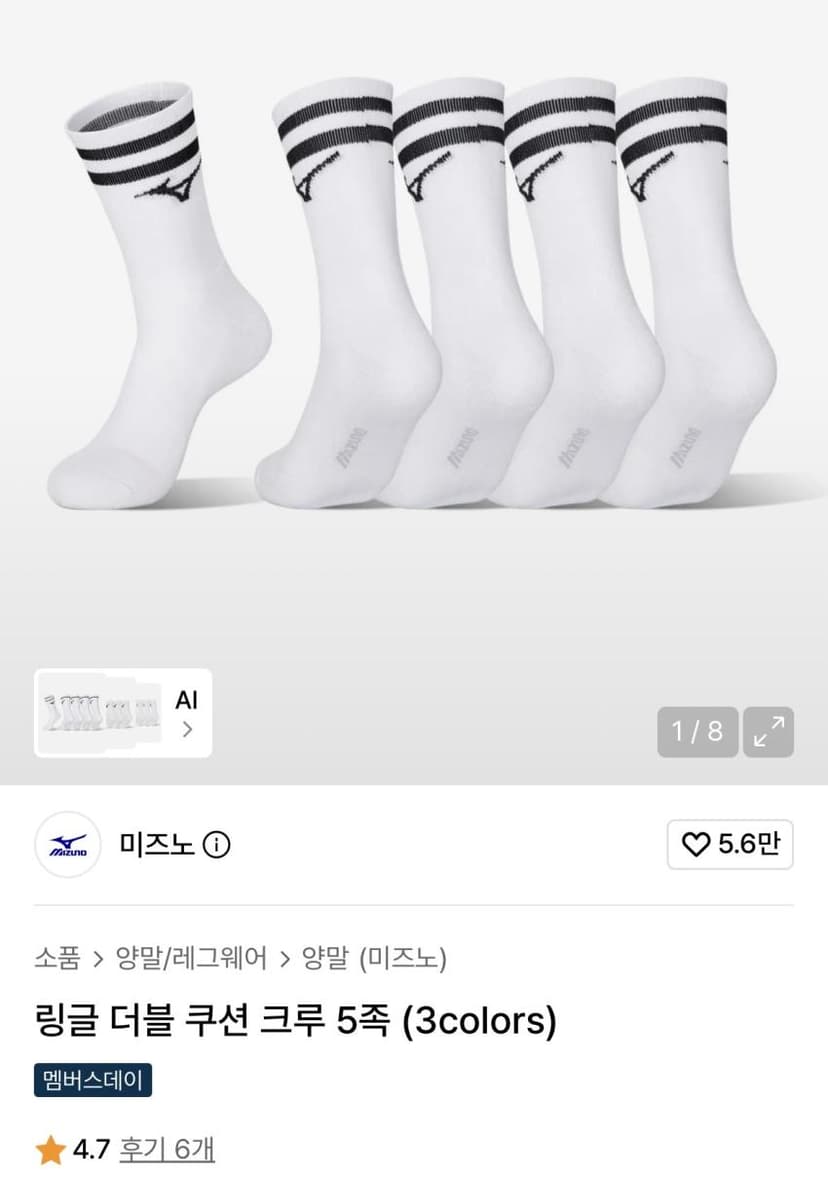The height and width of the screenshot is (1180, 828).
Task: View the 후기 6개 reviews
Action: 167,1149
